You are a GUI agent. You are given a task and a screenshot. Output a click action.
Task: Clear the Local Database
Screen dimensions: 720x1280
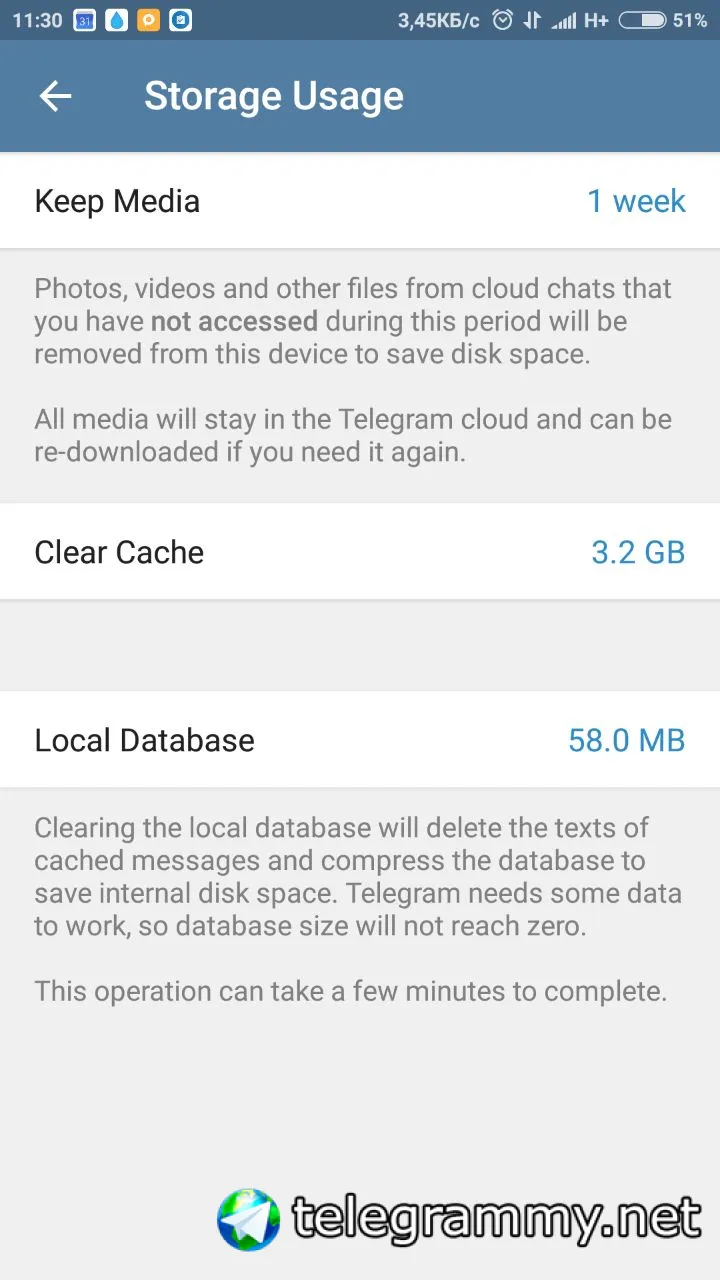pyautogui.click(x=360, y=740)
